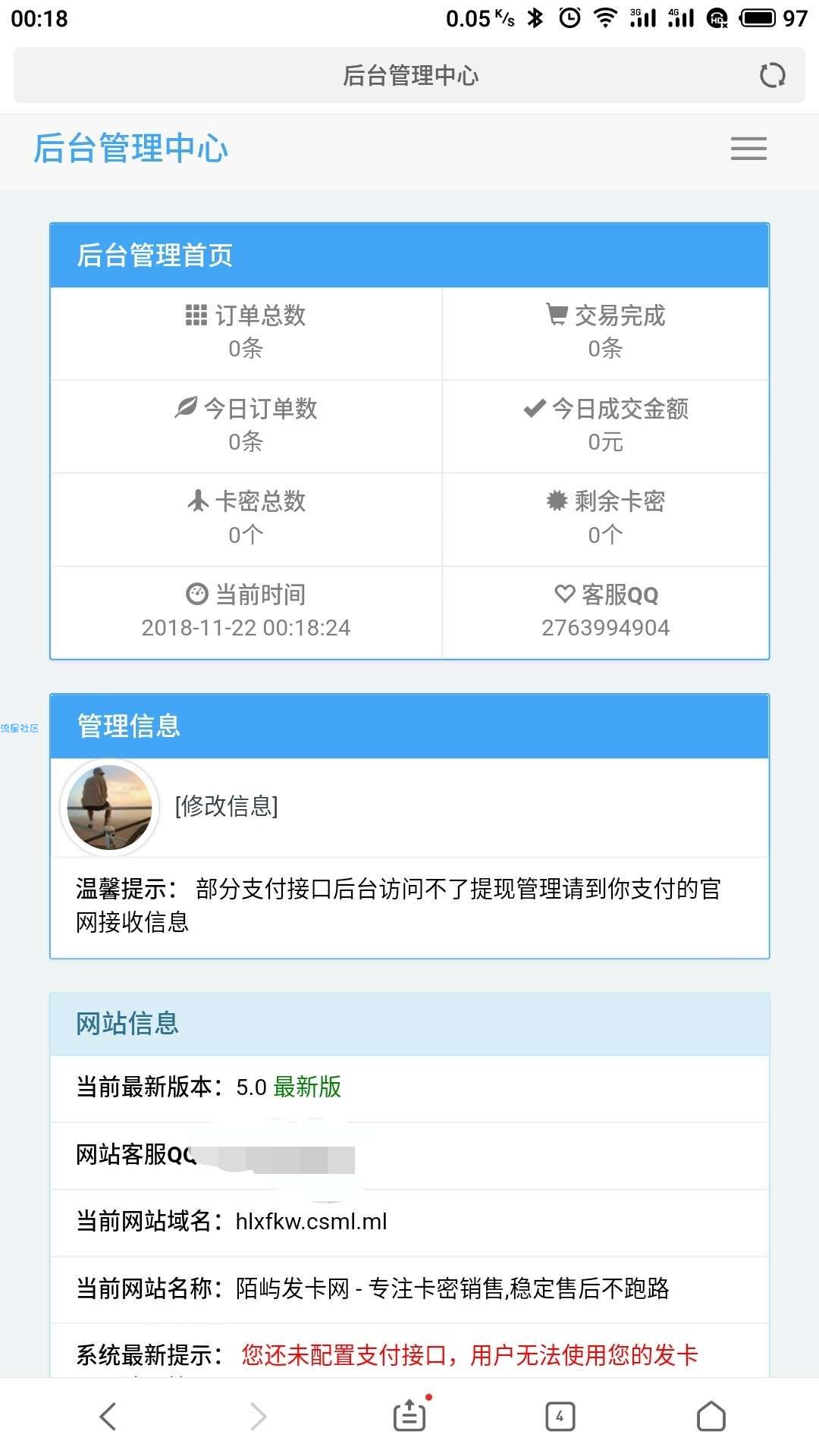Open the browser share menu button

tap(410, 1416)
